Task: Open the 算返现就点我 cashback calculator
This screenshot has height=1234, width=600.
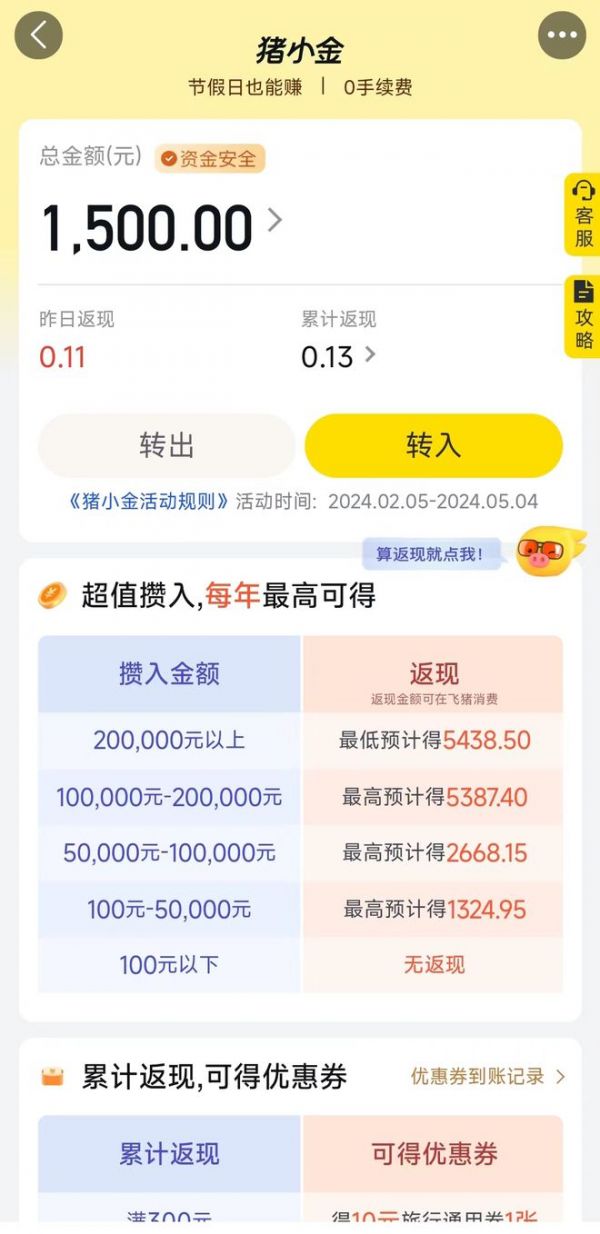Action: click(x=432, y=553)
